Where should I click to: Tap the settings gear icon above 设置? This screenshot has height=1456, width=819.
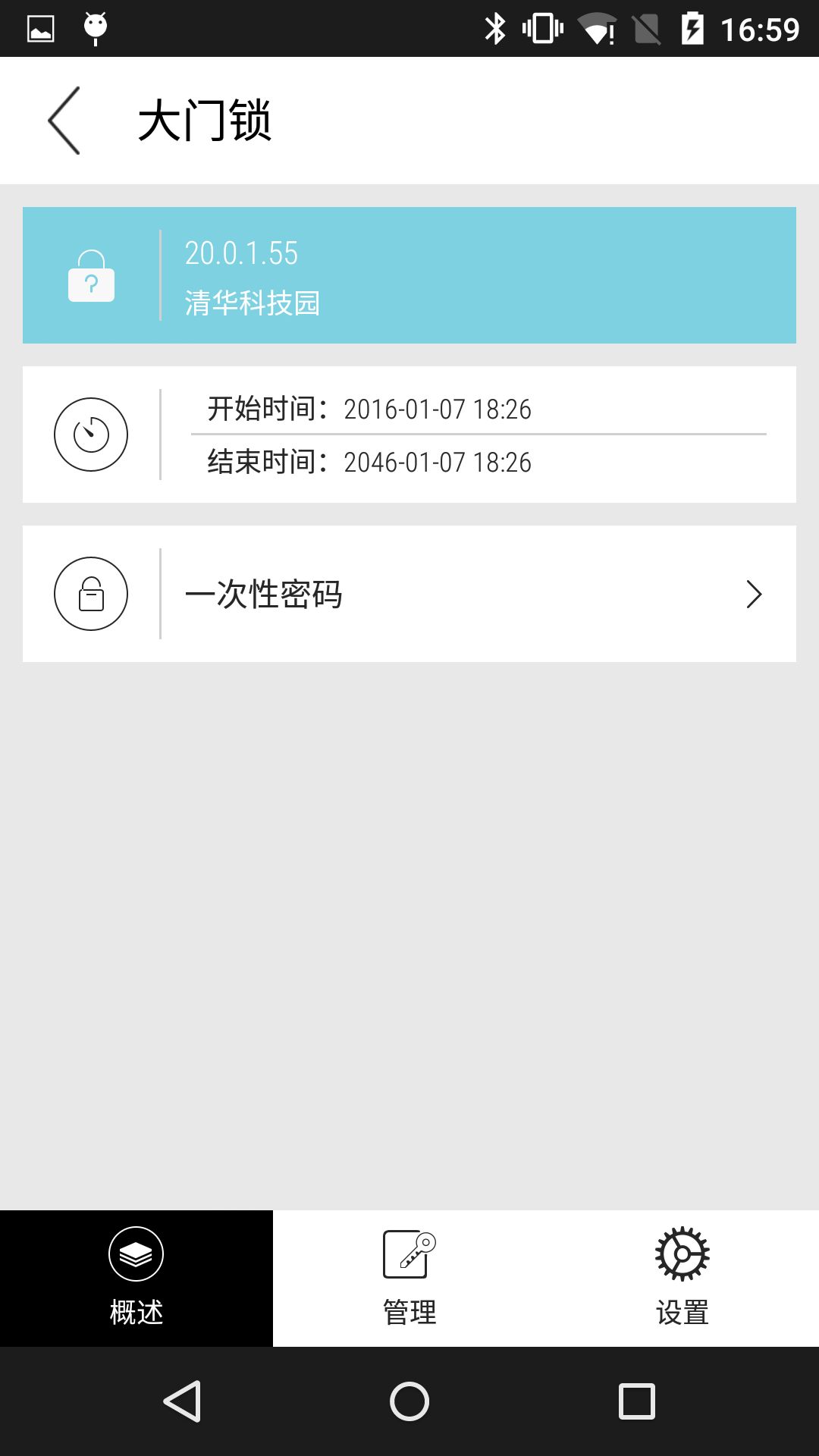682,1247
